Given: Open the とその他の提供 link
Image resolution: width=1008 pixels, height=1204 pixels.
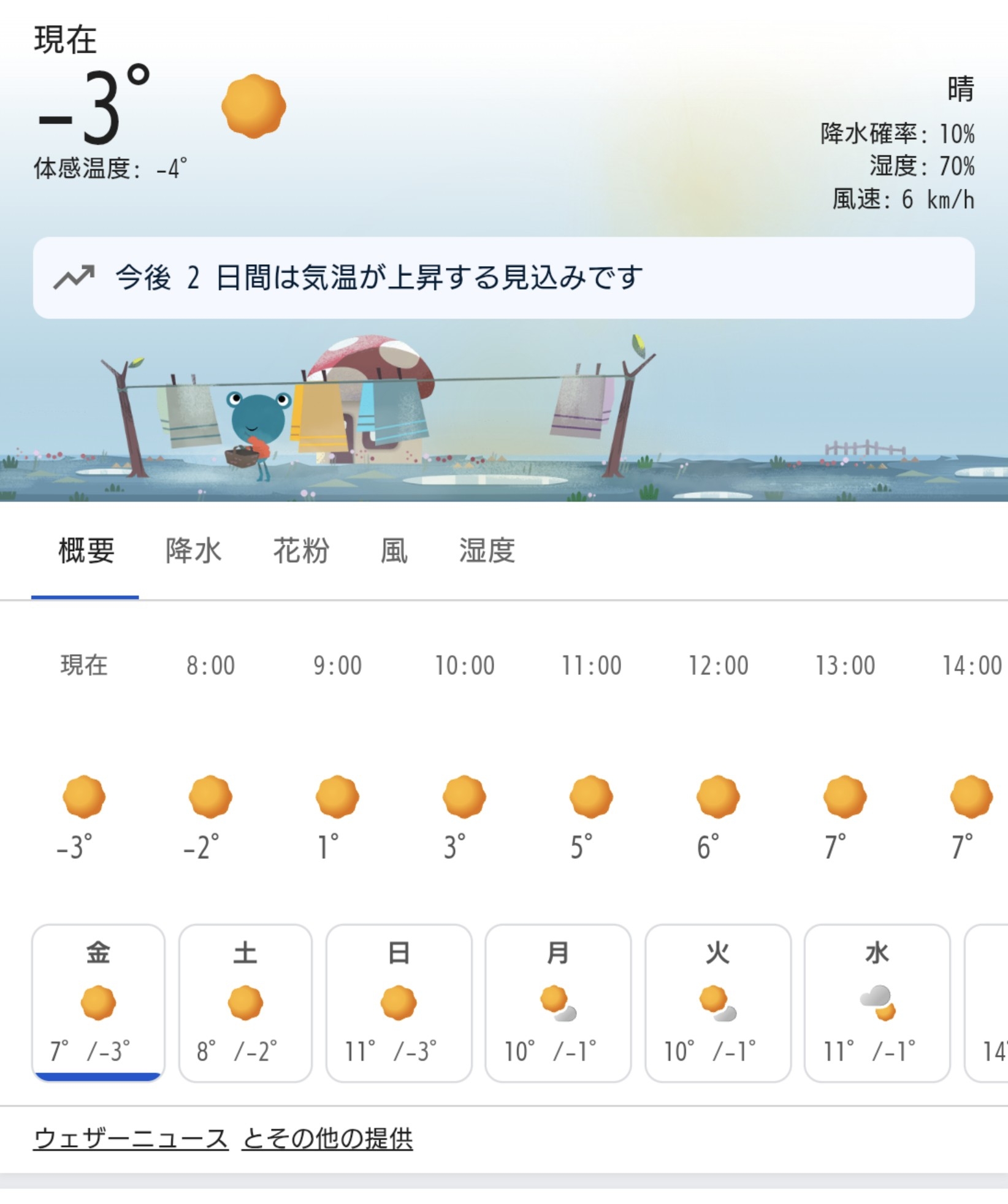Looking at the screenshot, I should point(327,1139).
